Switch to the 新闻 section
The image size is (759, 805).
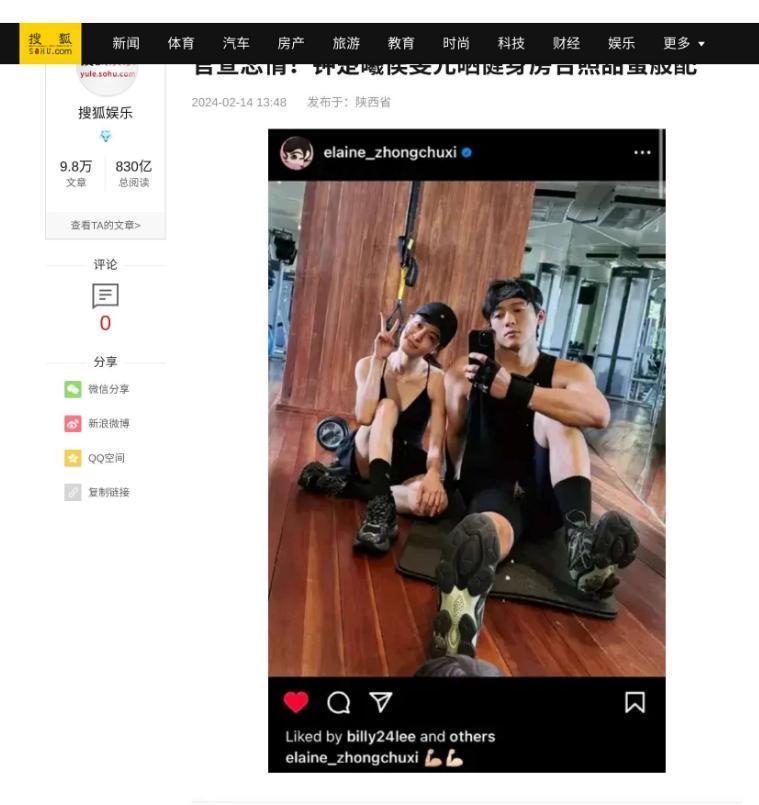[x=126, y=44]
